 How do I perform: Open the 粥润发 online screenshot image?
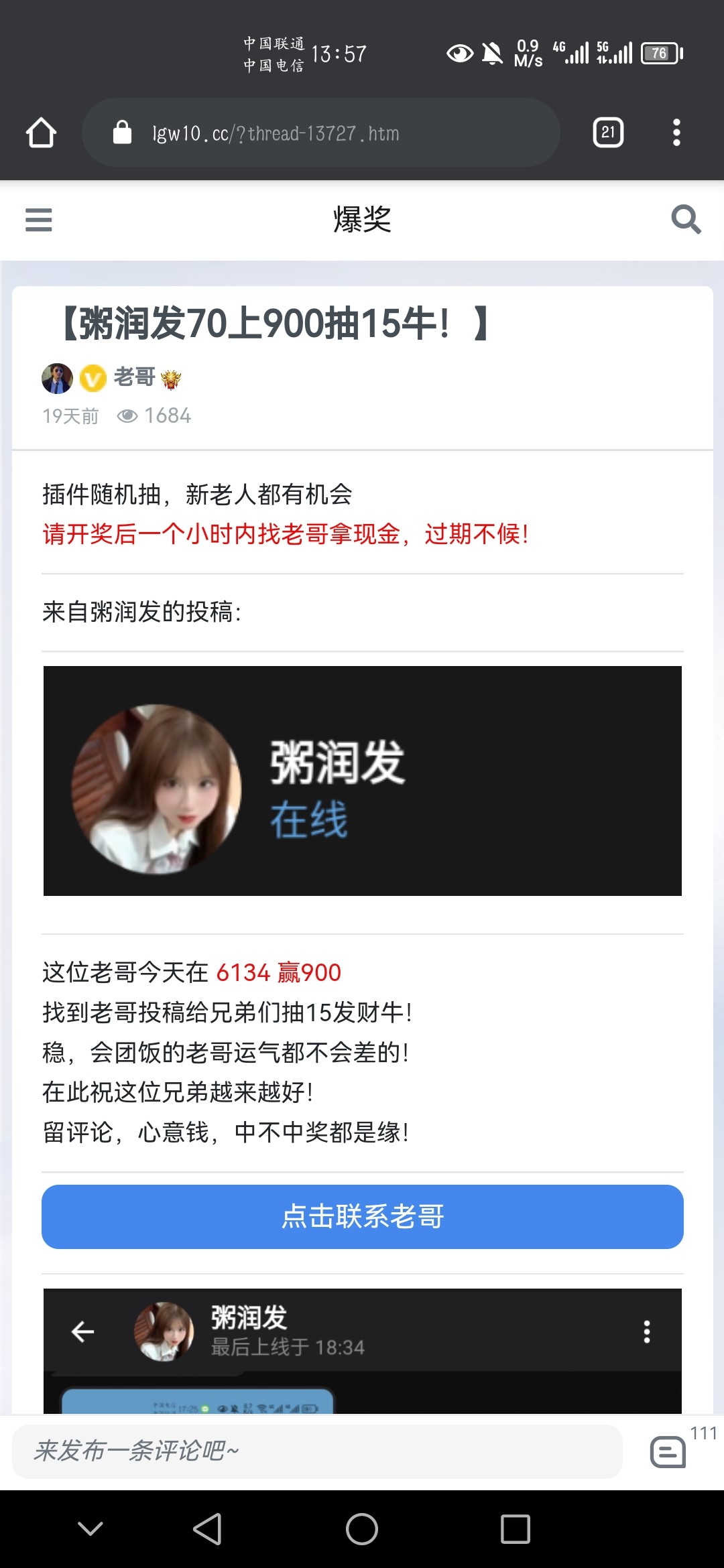tap(362, 781)
